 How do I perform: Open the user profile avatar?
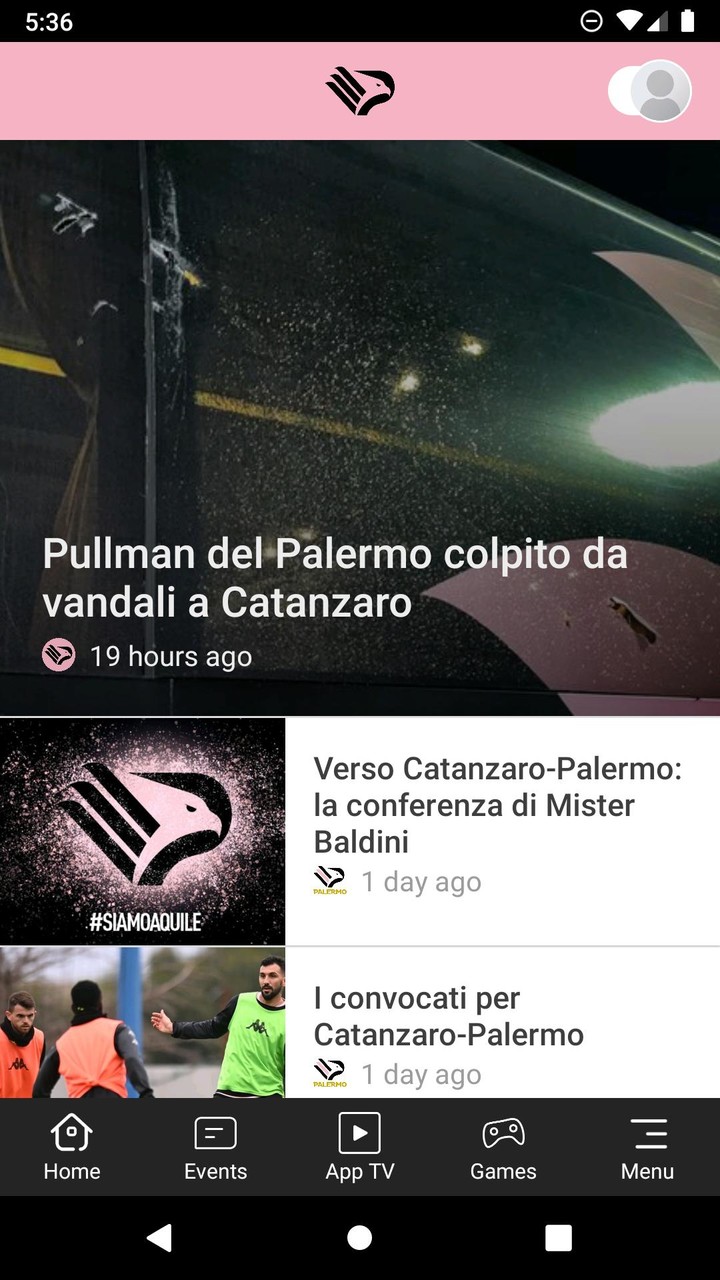coord(650,90)
